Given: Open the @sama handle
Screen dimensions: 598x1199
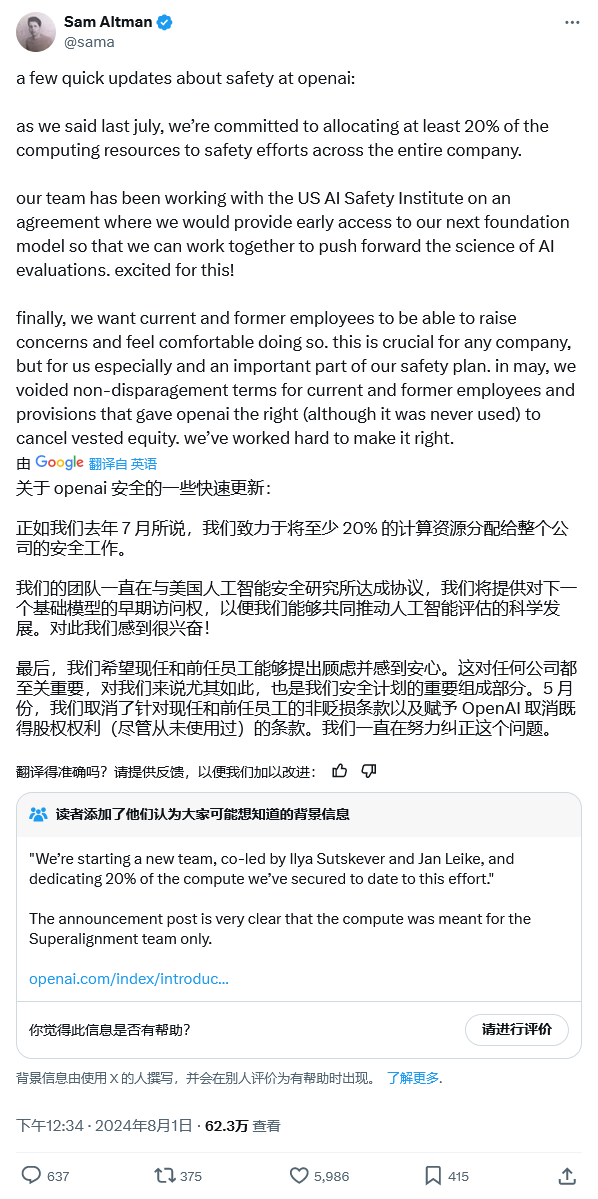Looking at the screenshot, I should (x=89, y=42).
